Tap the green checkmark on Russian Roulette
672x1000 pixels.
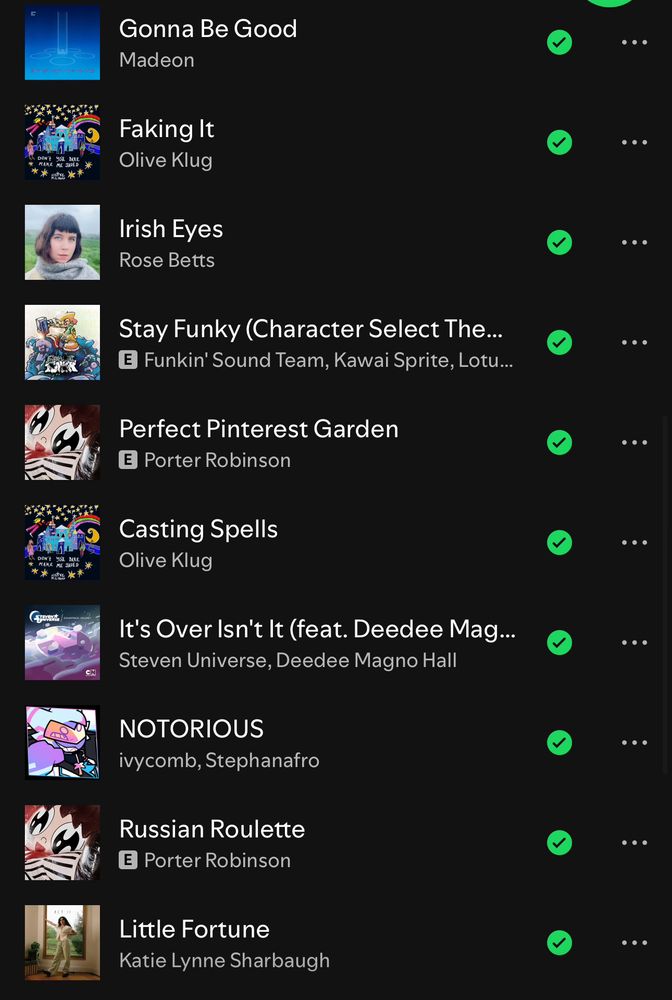[560, 843]
